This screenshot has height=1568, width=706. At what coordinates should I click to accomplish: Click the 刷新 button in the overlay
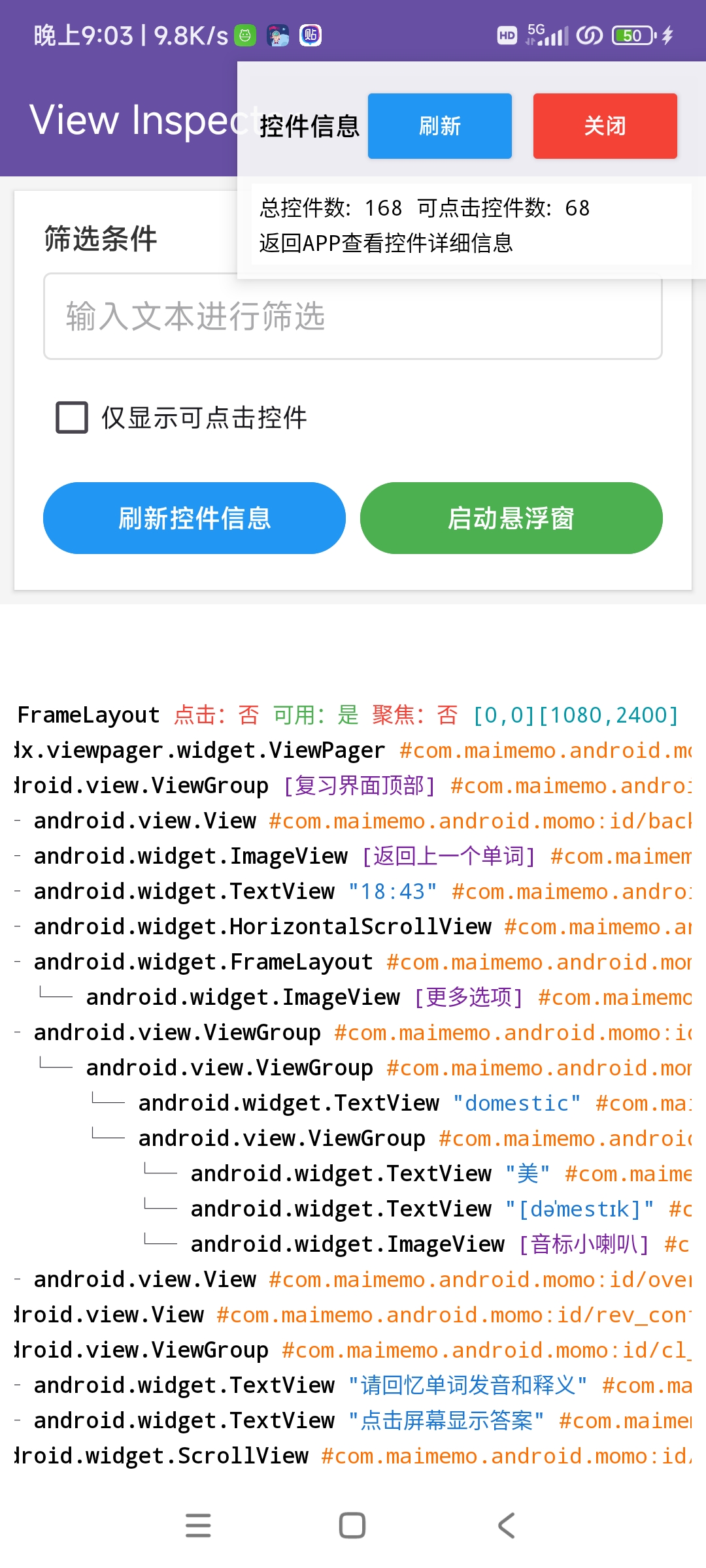coord(439,125)
